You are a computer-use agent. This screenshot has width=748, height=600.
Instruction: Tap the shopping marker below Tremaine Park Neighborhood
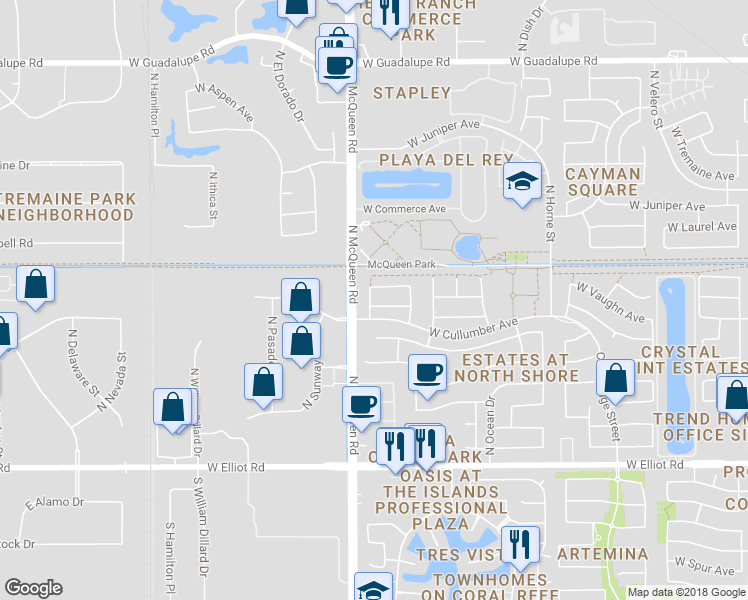tap(35, 288)
